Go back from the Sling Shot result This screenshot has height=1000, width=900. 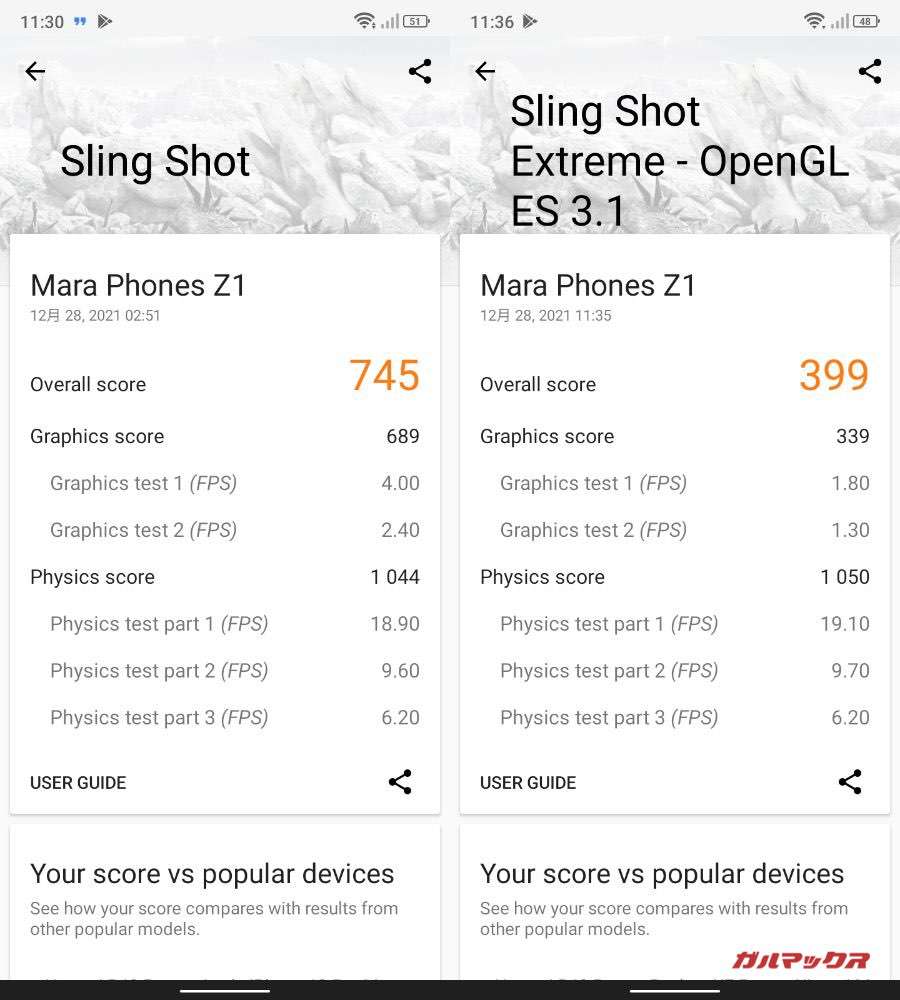click(x=35, y=71)
